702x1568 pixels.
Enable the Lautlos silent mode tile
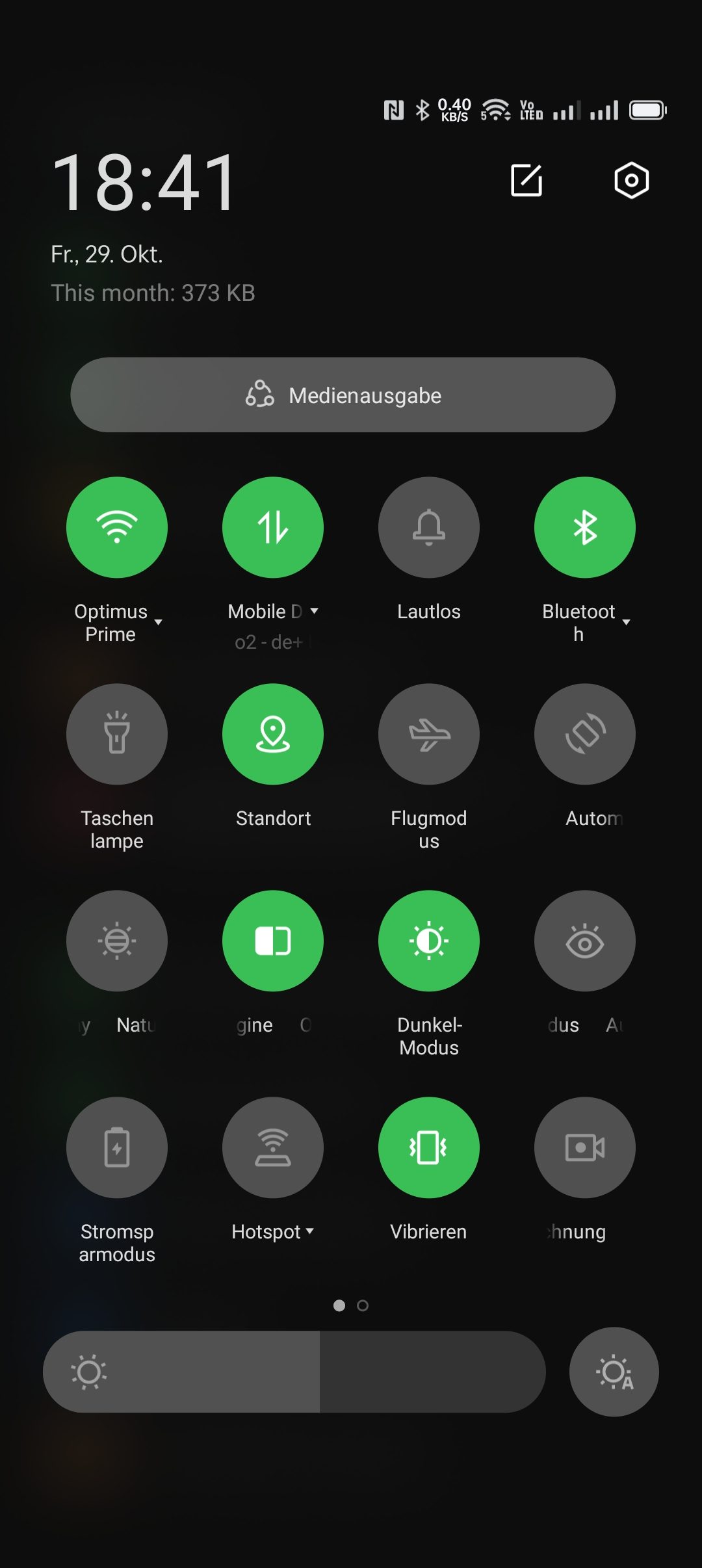click(x=429, y=527)
